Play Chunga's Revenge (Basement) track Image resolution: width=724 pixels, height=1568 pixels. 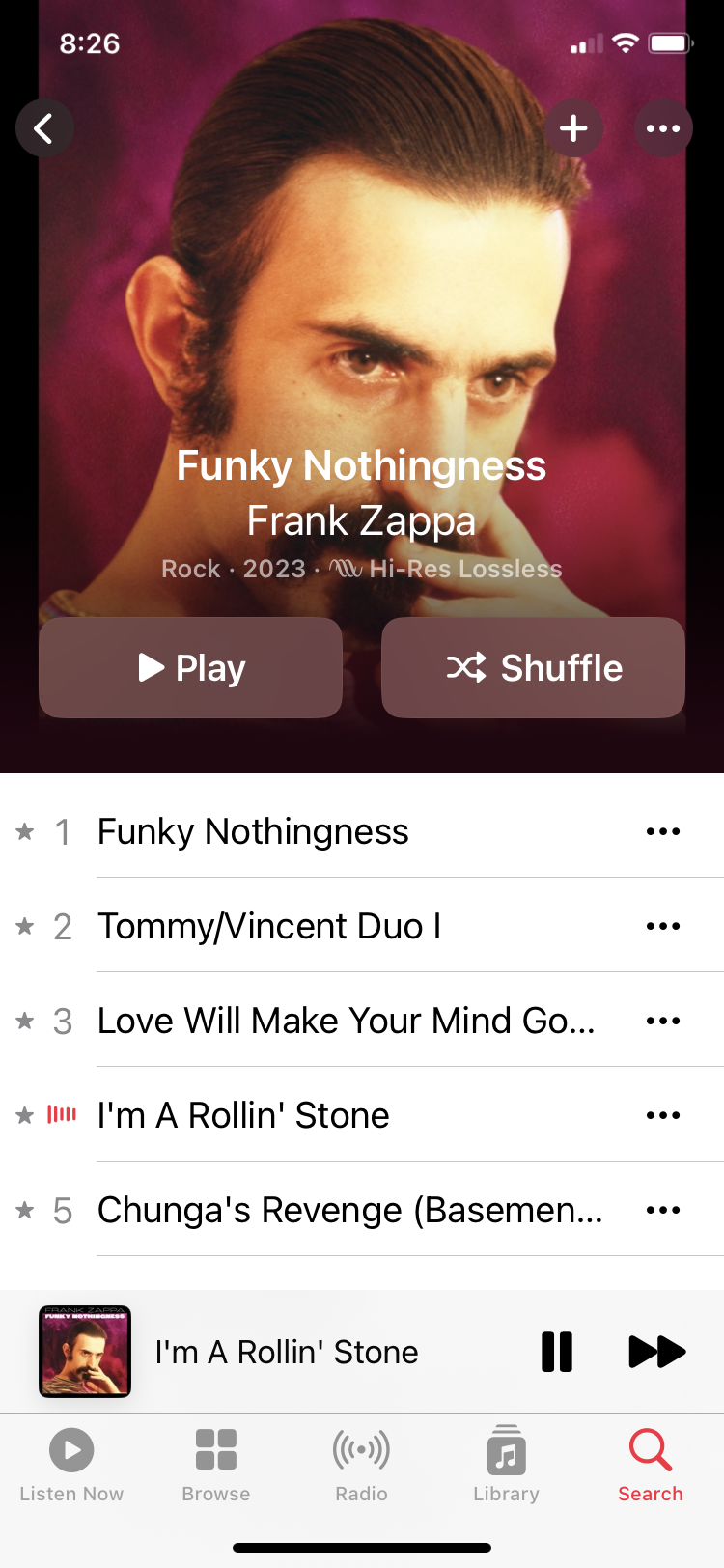click(349, 1210)
